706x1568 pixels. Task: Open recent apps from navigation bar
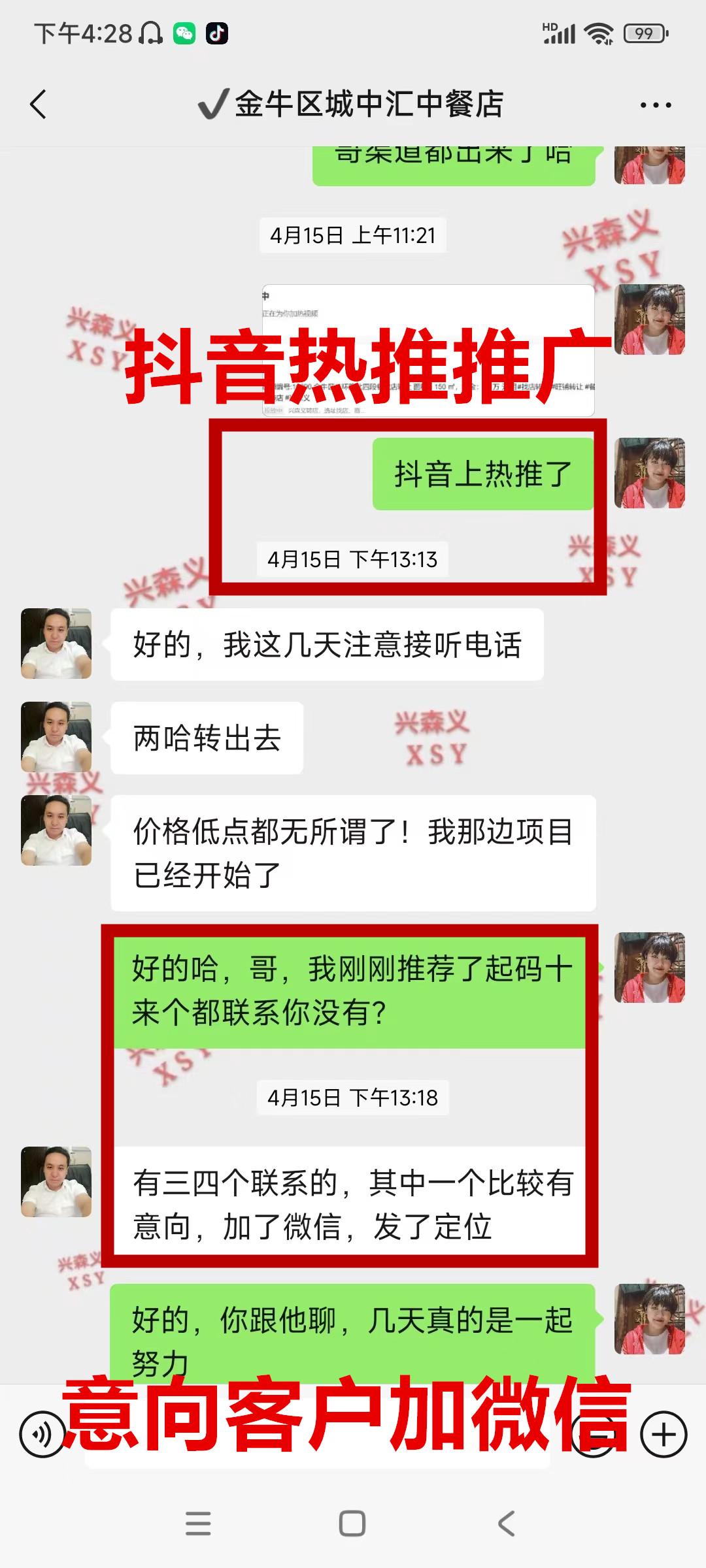[x=198, y=1524]
